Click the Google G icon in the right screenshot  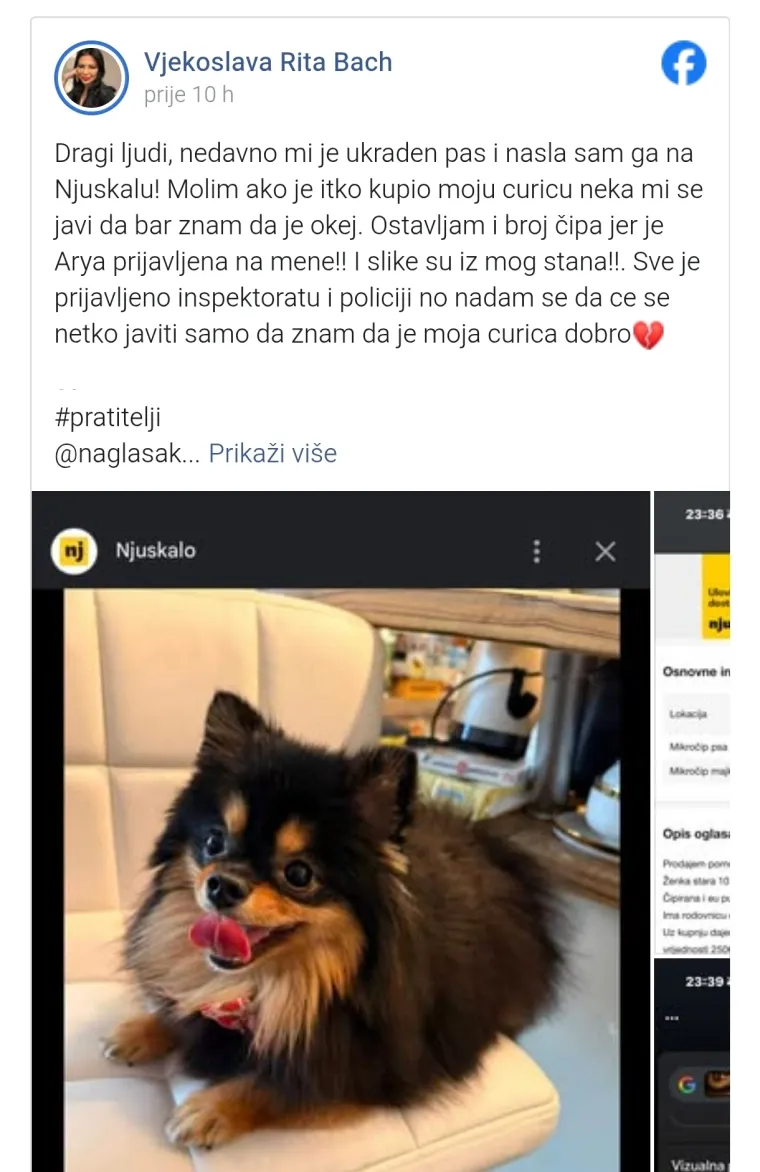(687, 1082)
